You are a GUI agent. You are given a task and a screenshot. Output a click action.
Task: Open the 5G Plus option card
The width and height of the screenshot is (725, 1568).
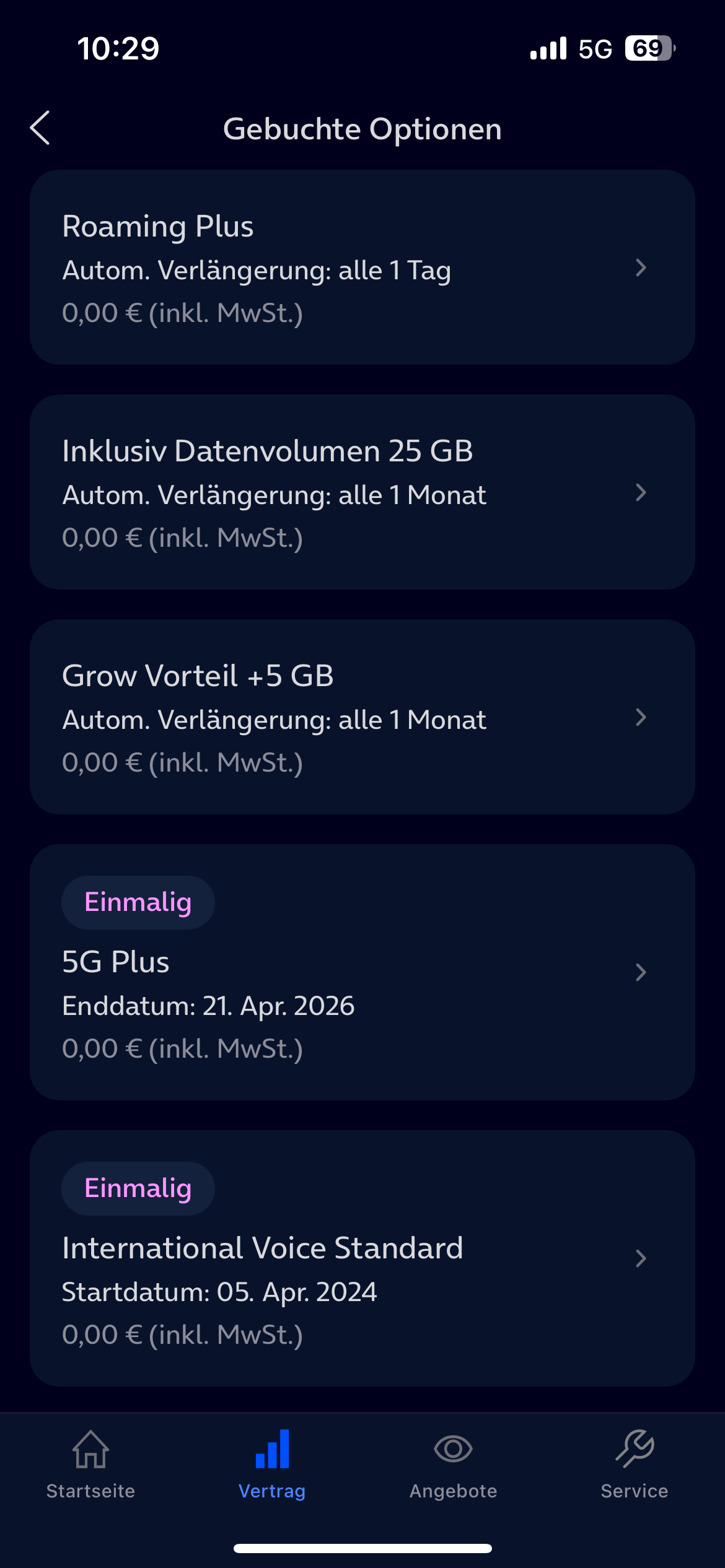362,972
